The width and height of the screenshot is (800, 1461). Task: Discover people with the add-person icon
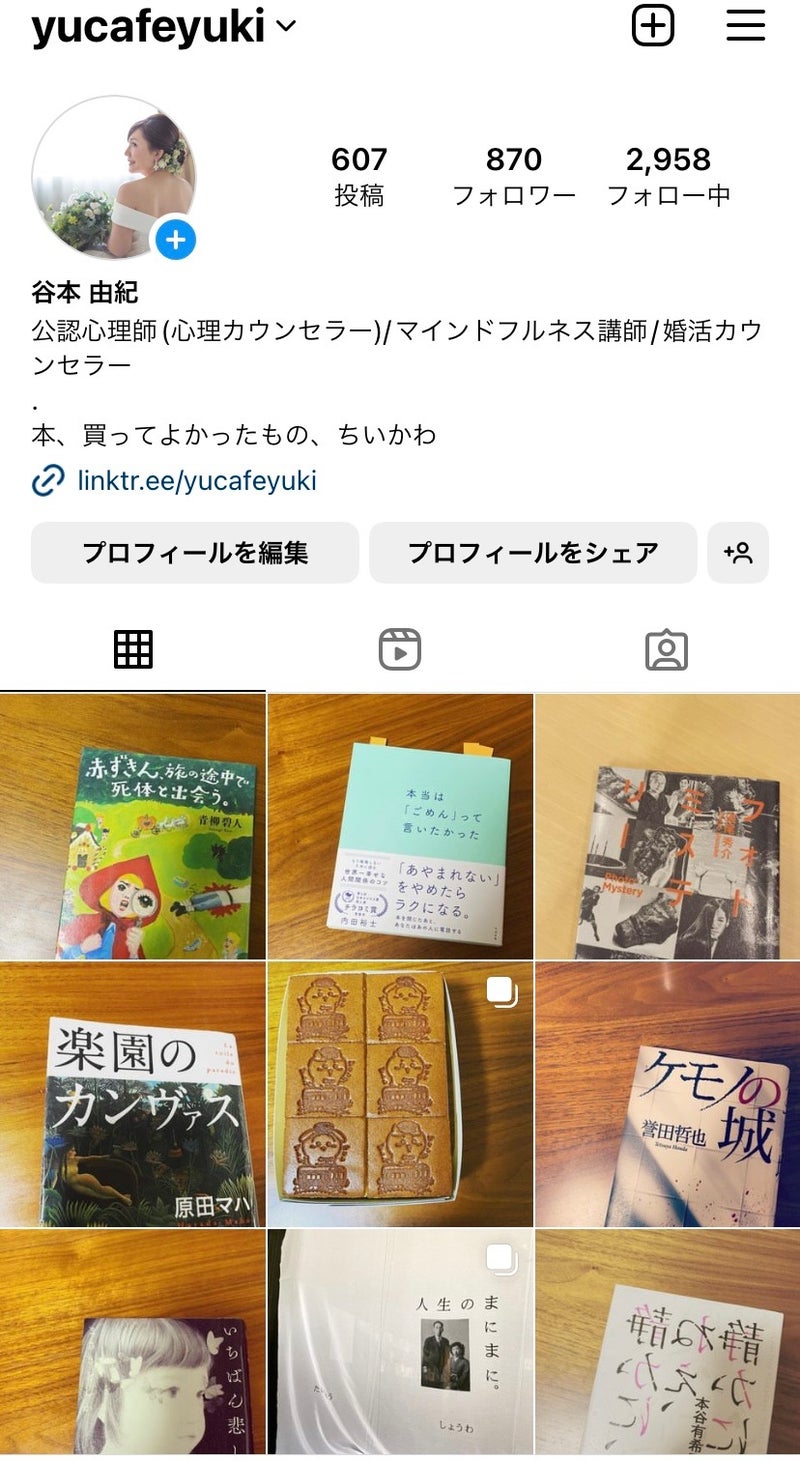[738, 553]
